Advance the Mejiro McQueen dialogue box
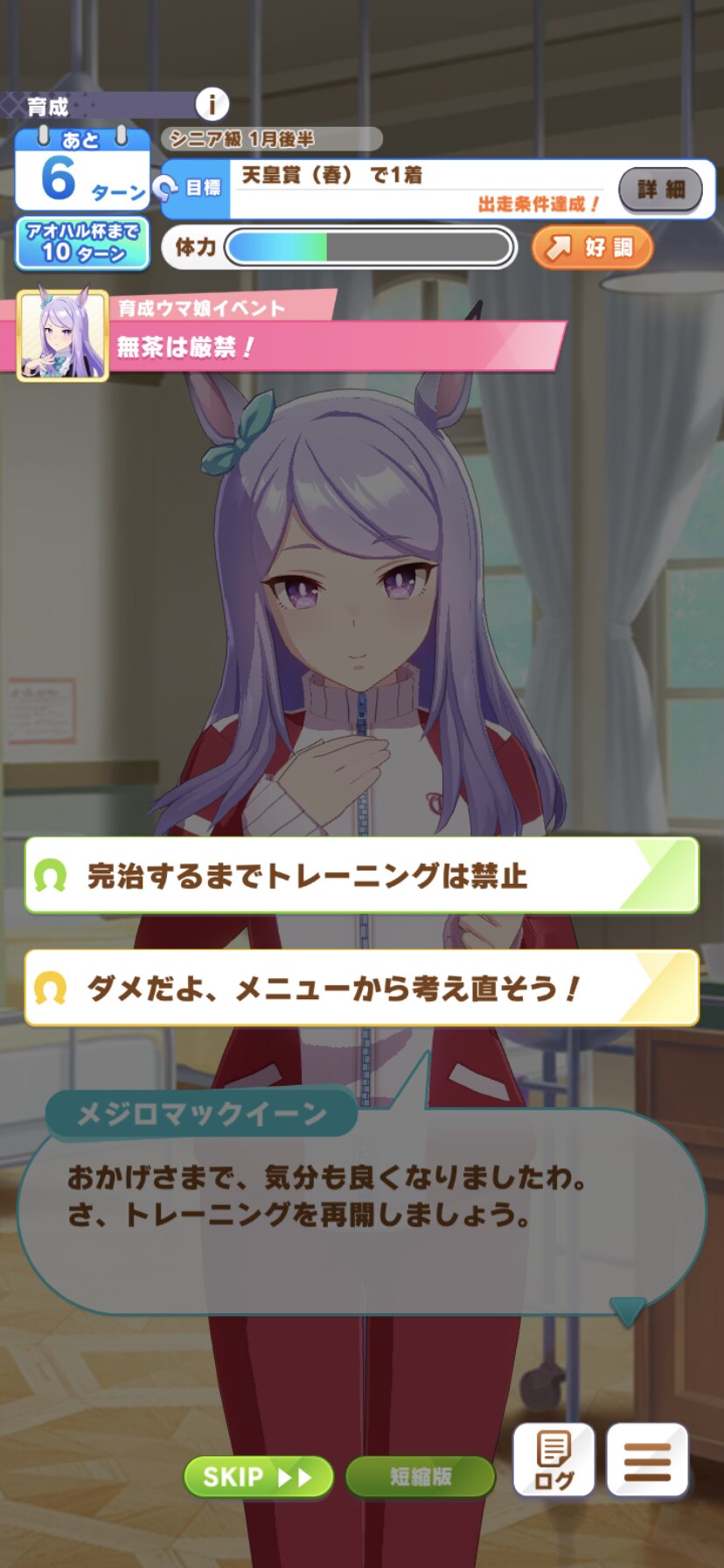Viewport: 724px width, 1568px height. coord(362,1212)
